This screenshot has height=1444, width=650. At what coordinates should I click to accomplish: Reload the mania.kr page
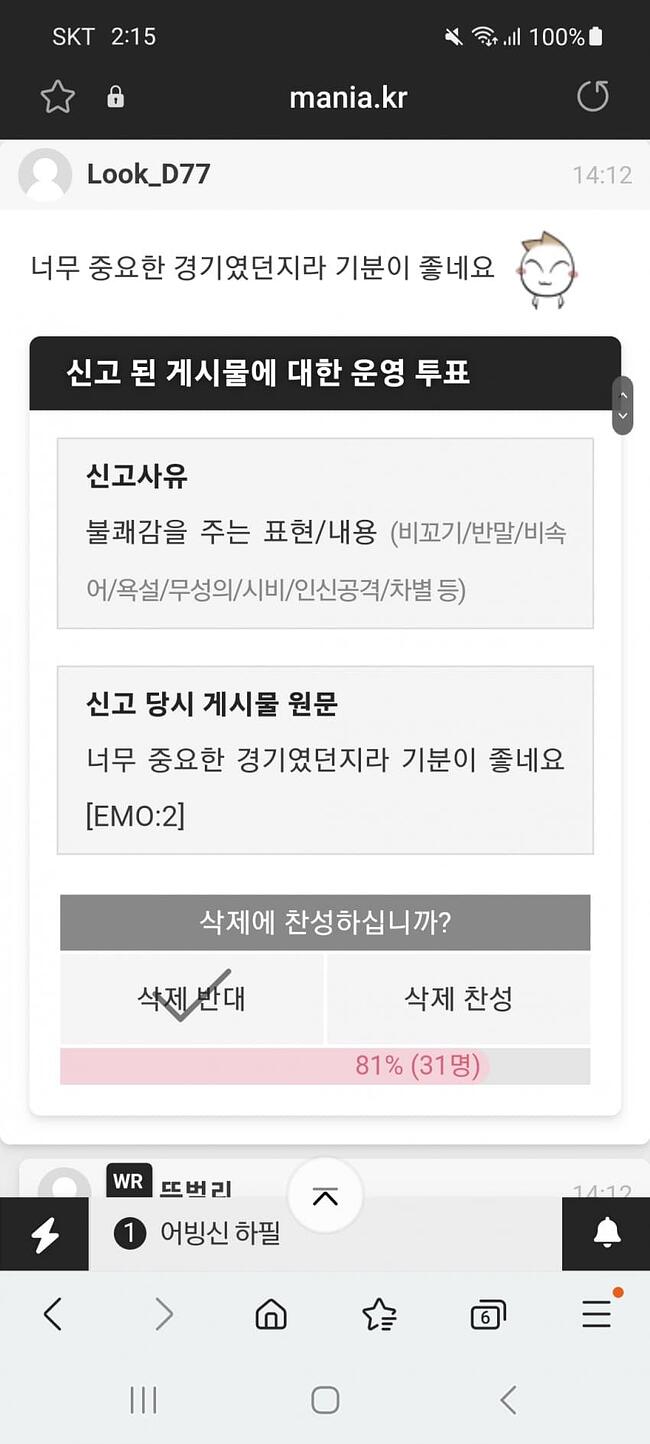[x=593, y=97]
